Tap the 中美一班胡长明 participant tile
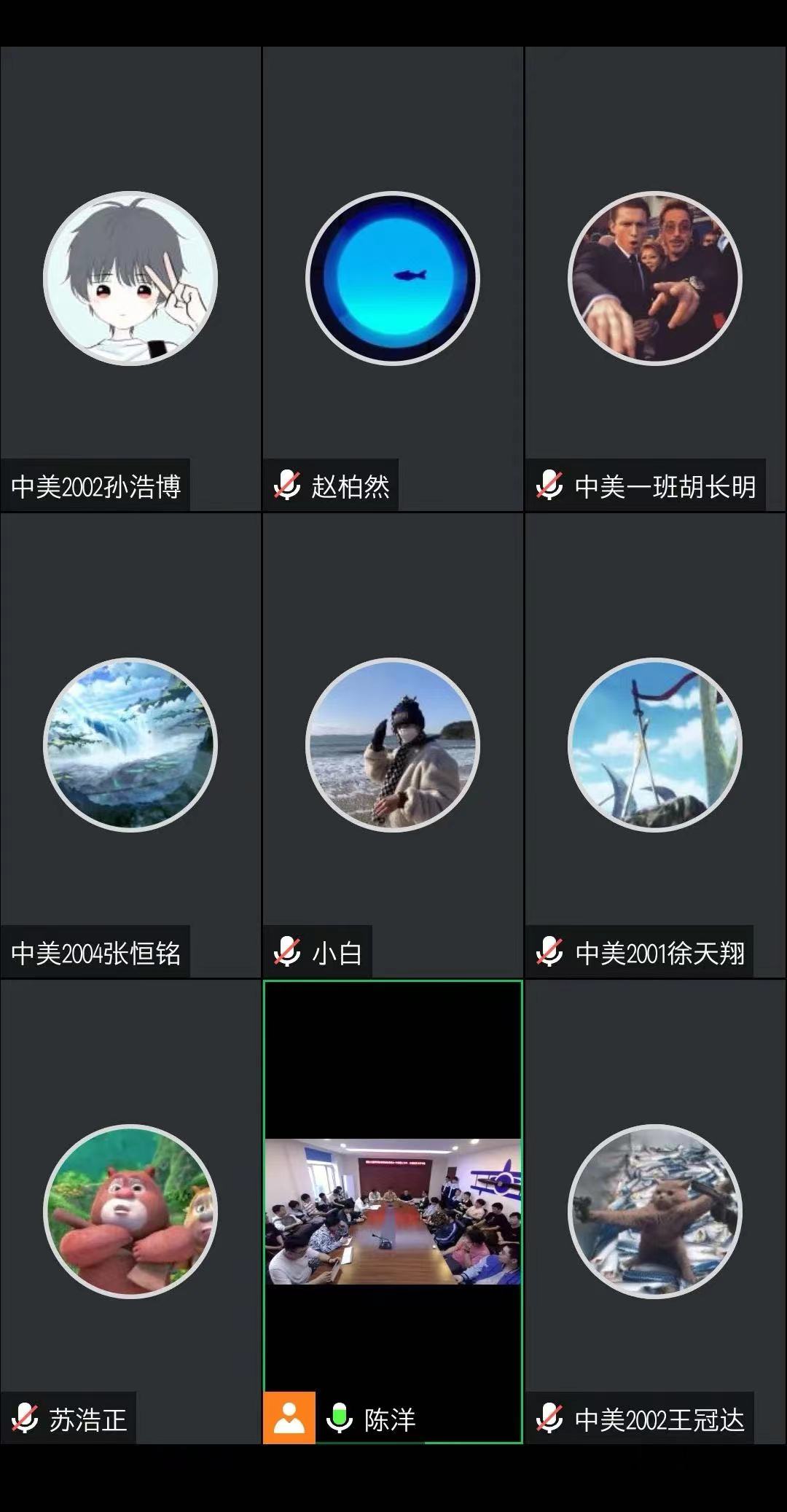Viewport: 787px width, 1512px height. pos(655,278)
